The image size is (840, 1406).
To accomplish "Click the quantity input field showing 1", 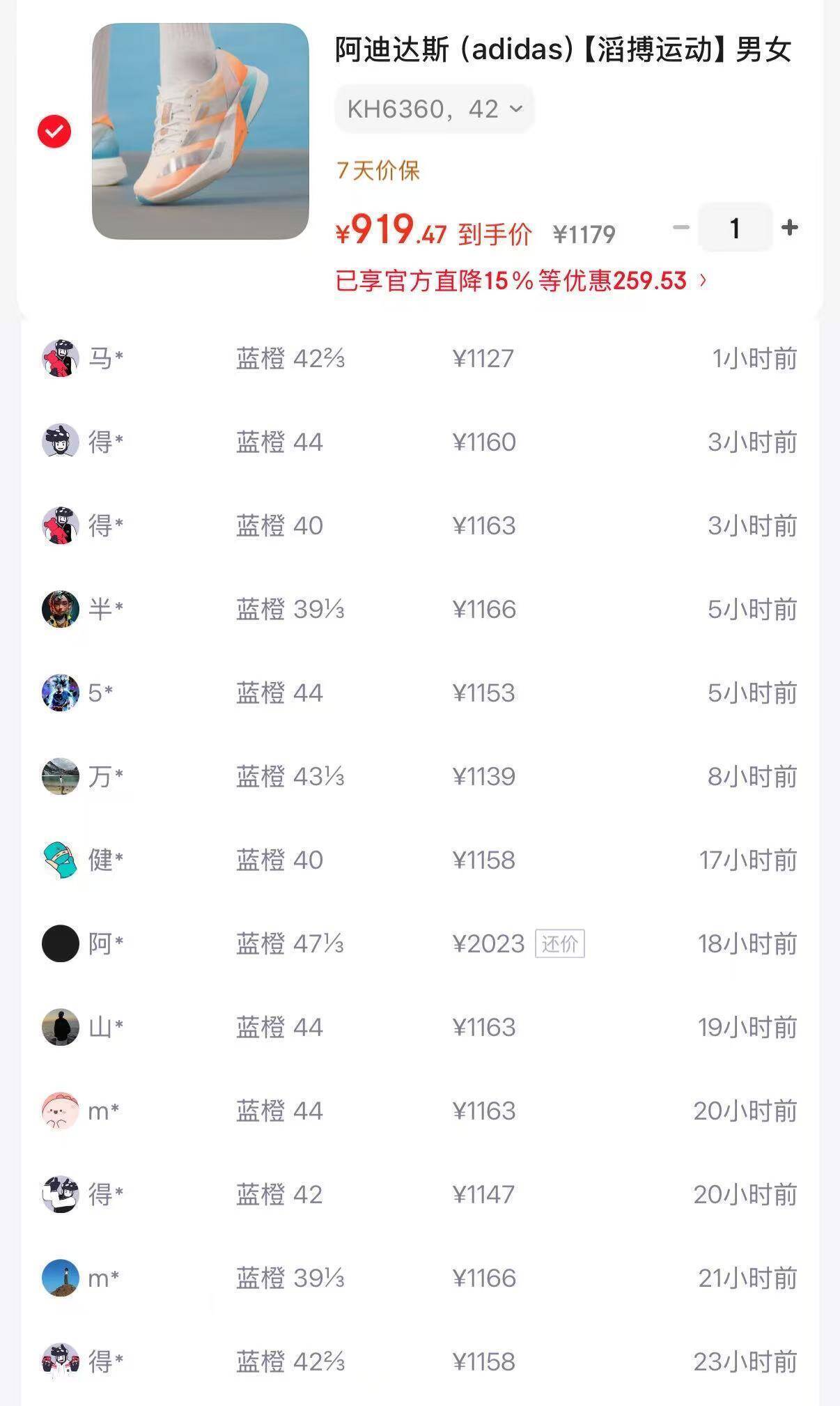I will pos(733,228).
